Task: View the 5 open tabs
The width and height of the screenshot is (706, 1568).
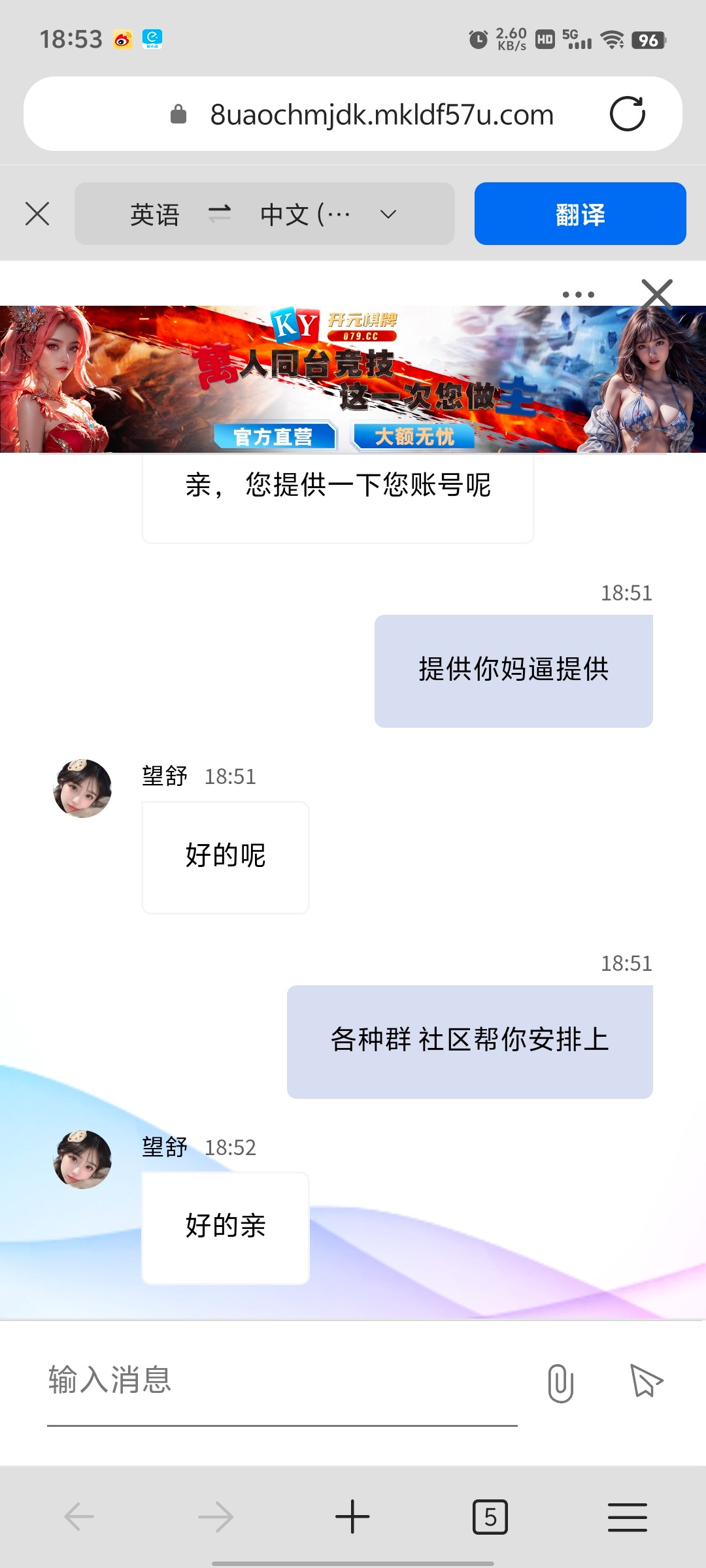Action: 490,1516
